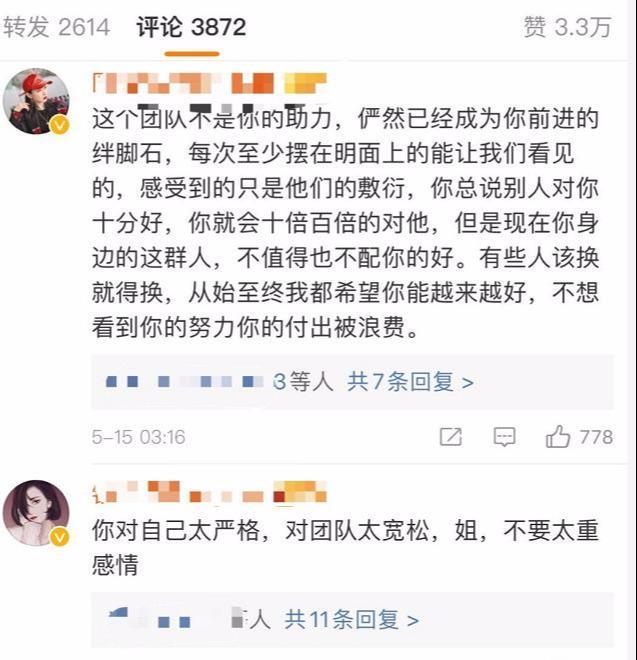The height and width of the screenshot is (660, 637).
Task: Open the 赞 3.3万 likes tab
Action: click(x=567, y=27)
